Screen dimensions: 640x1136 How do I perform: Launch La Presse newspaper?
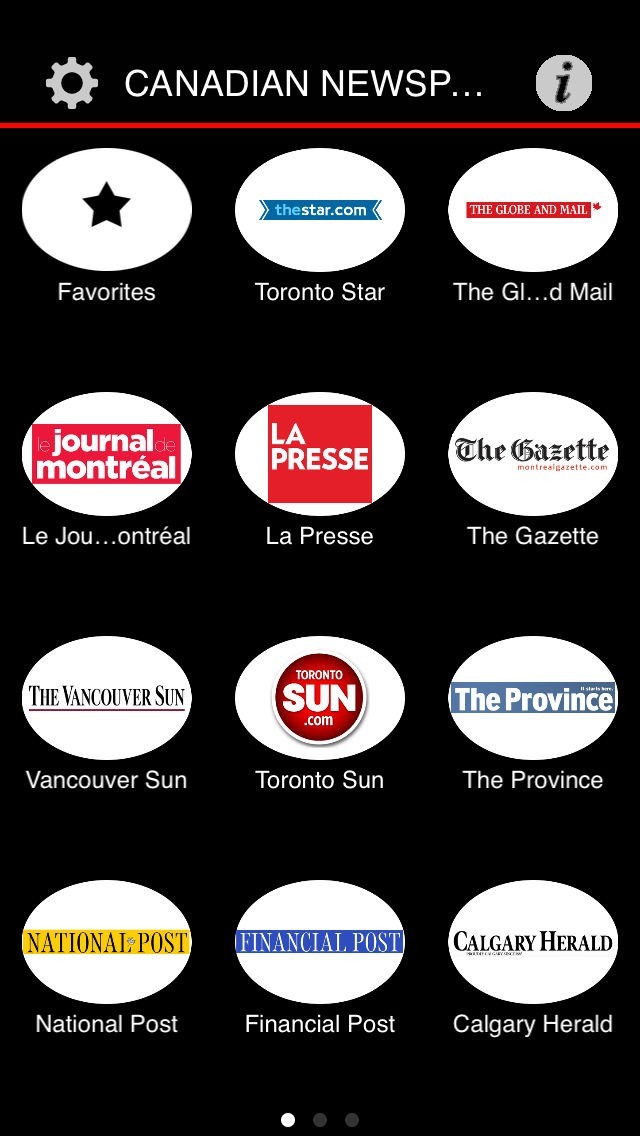point(320,453)
